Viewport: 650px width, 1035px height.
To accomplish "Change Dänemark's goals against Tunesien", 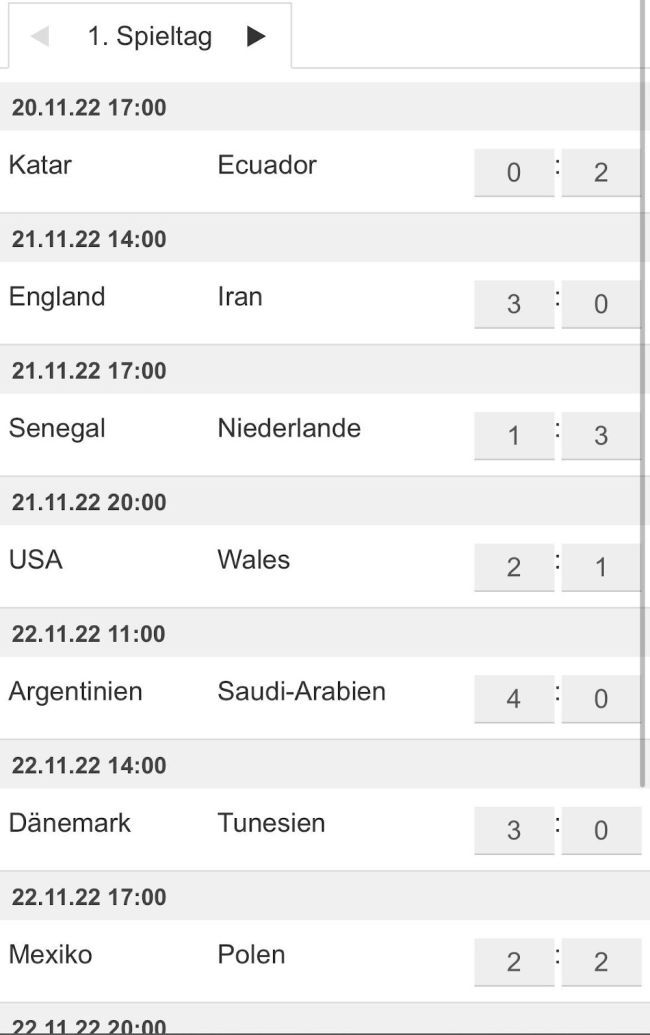I will tap(513, 830).
